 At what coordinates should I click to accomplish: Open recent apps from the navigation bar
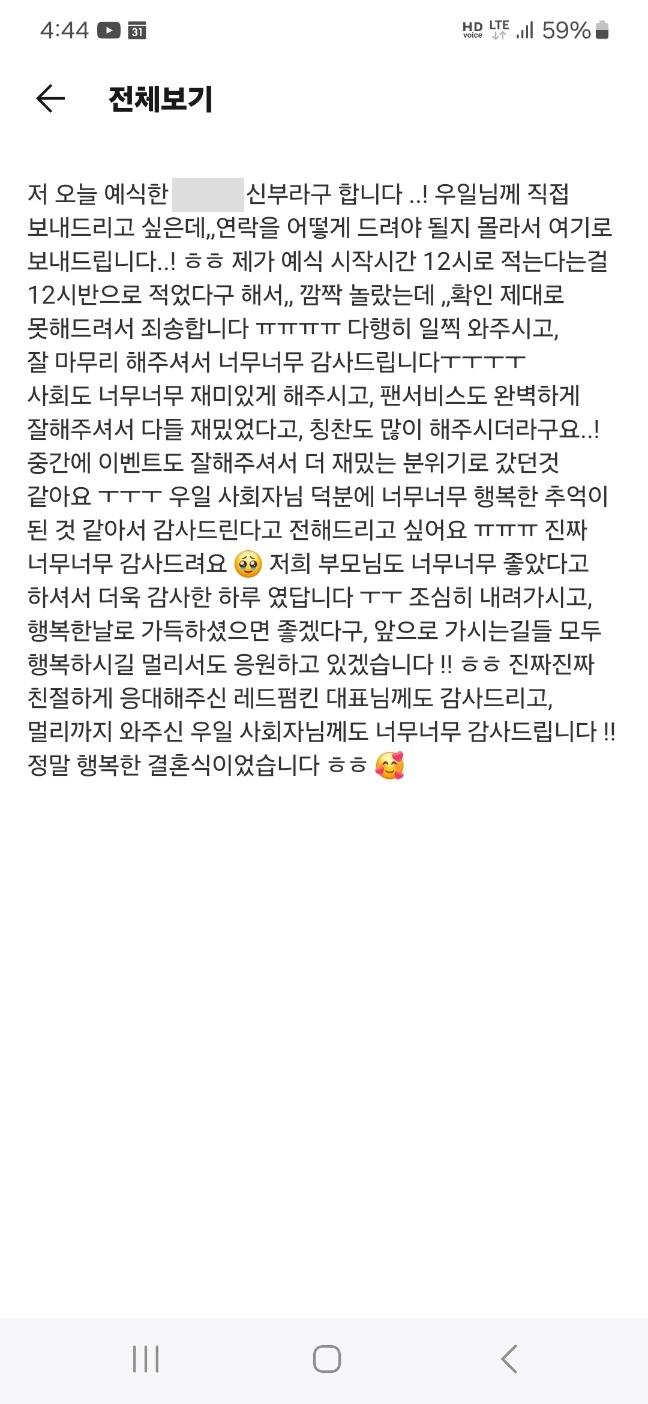coord(146,1358)
